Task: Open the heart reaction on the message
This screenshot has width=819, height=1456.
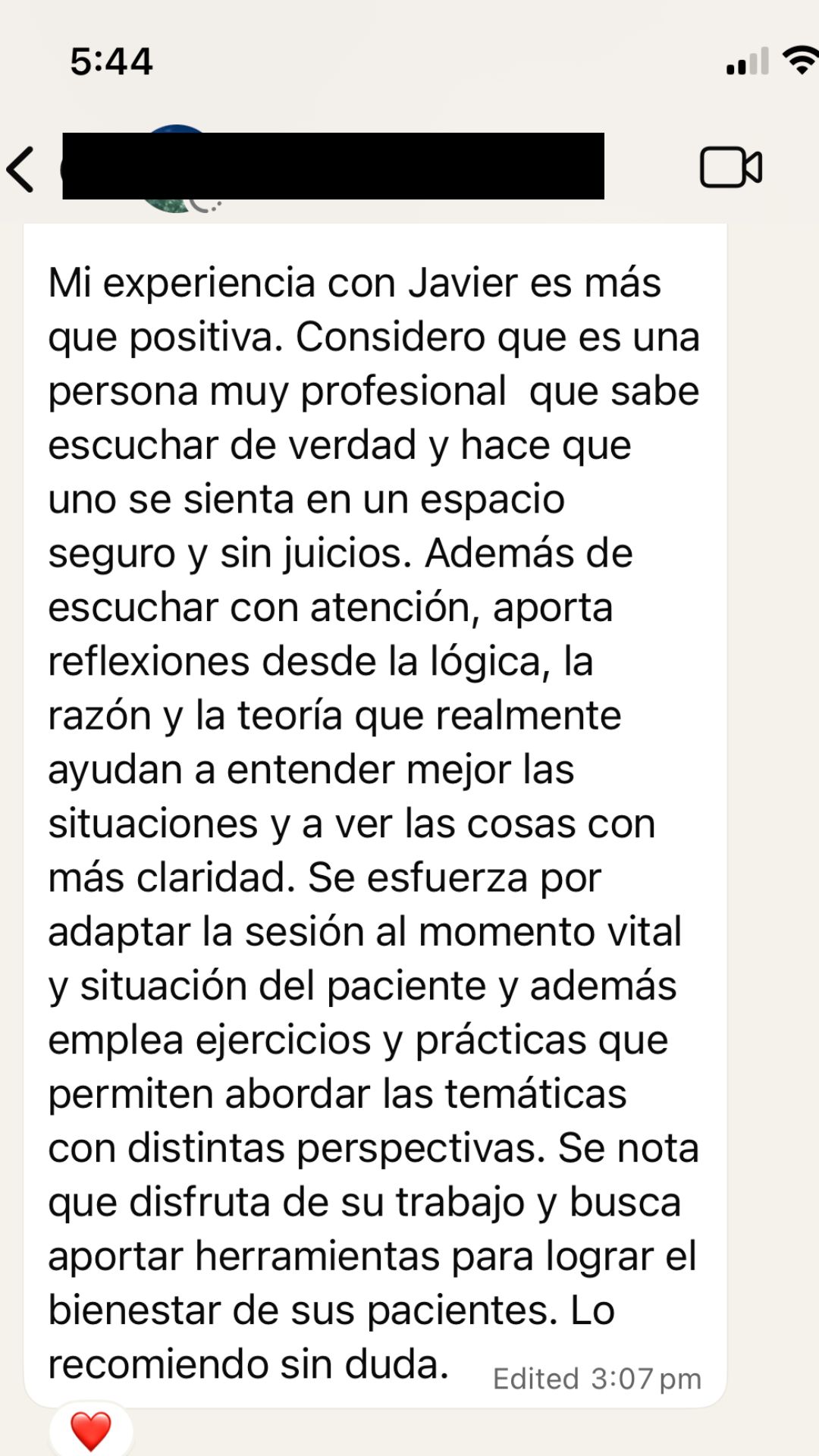Action: (x=91, y=1431)
